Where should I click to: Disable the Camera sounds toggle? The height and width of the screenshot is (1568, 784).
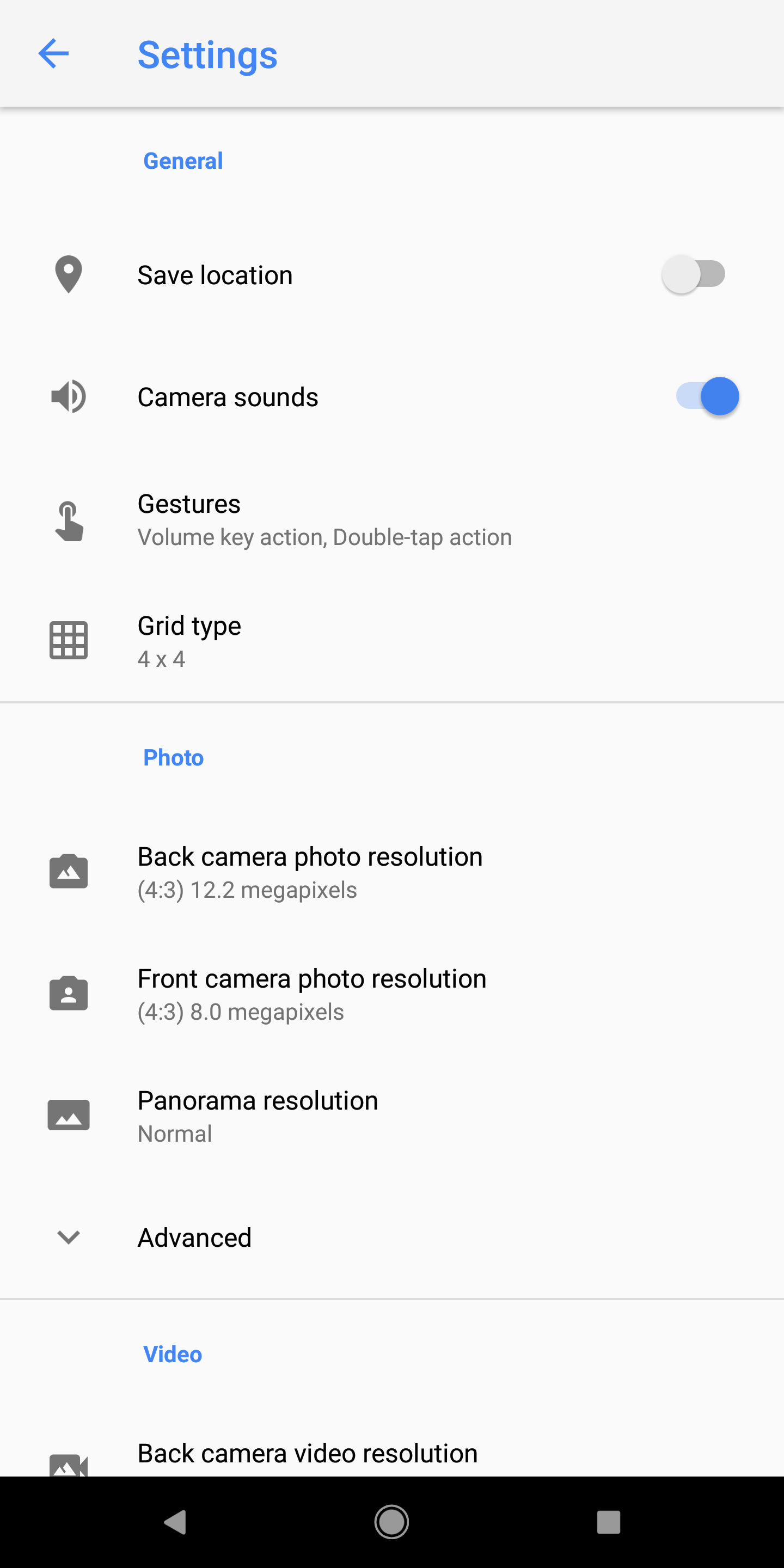(707, 396)
